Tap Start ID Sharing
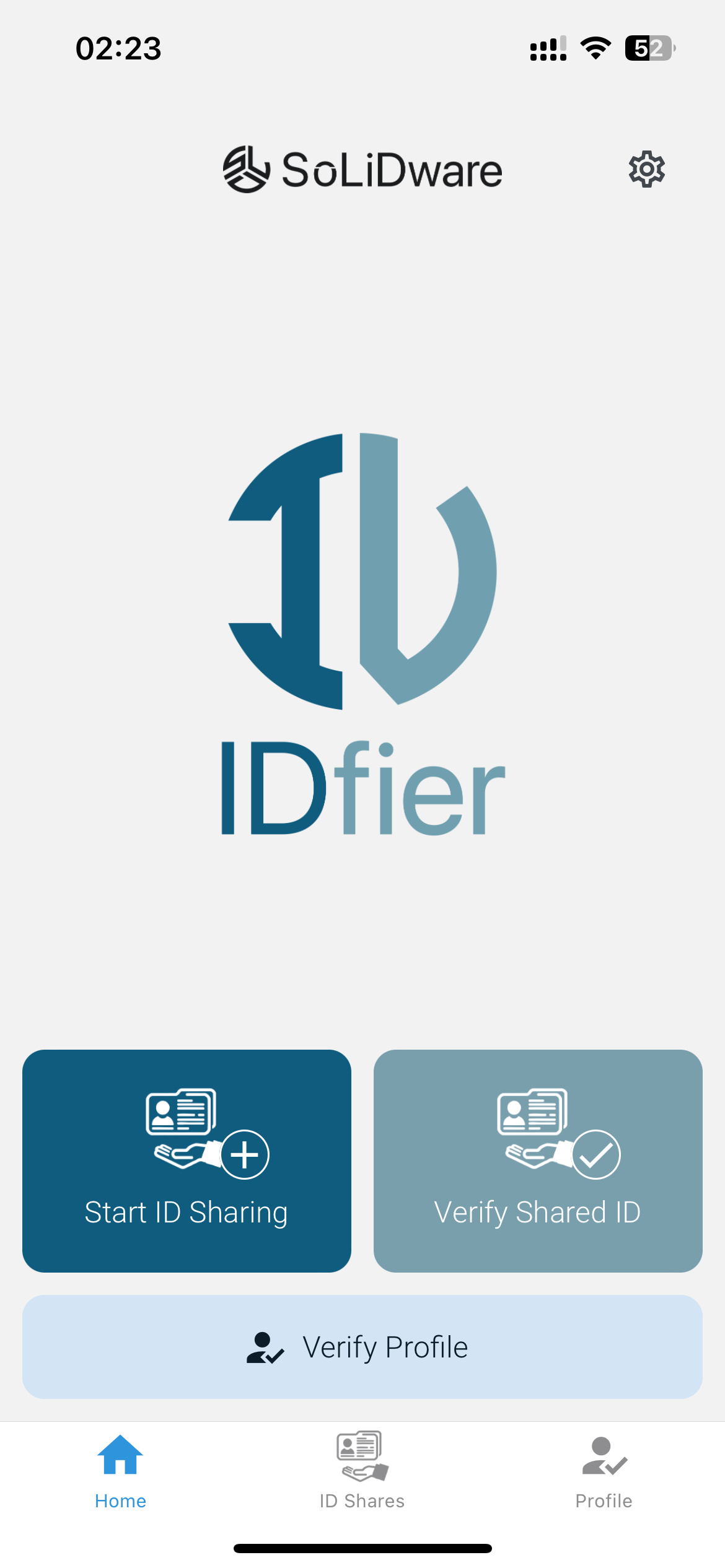Viewport: 725px width, 1568px height. pos(187,1161)
